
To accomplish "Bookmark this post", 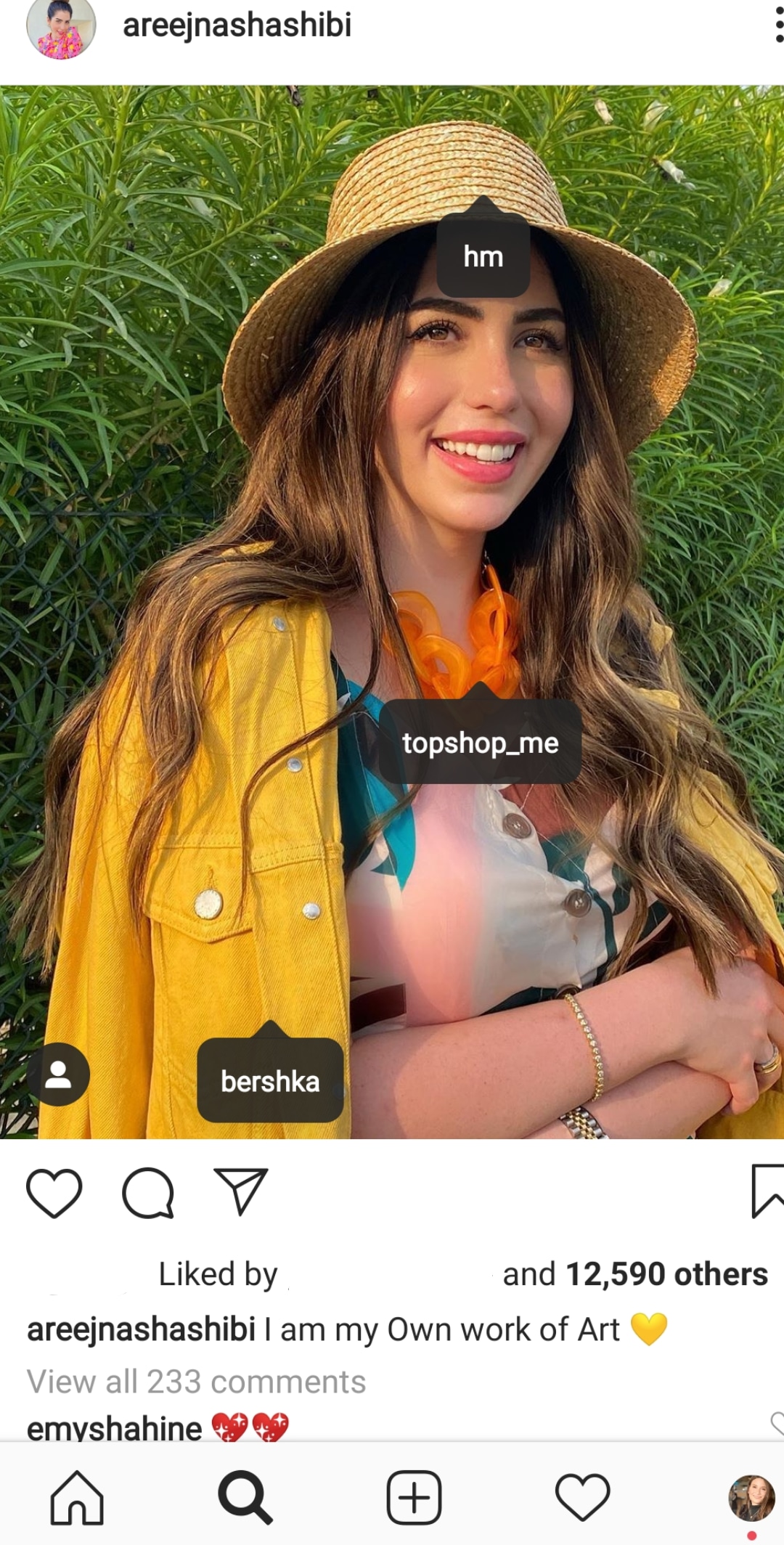I will click(x=767, y=1191).
